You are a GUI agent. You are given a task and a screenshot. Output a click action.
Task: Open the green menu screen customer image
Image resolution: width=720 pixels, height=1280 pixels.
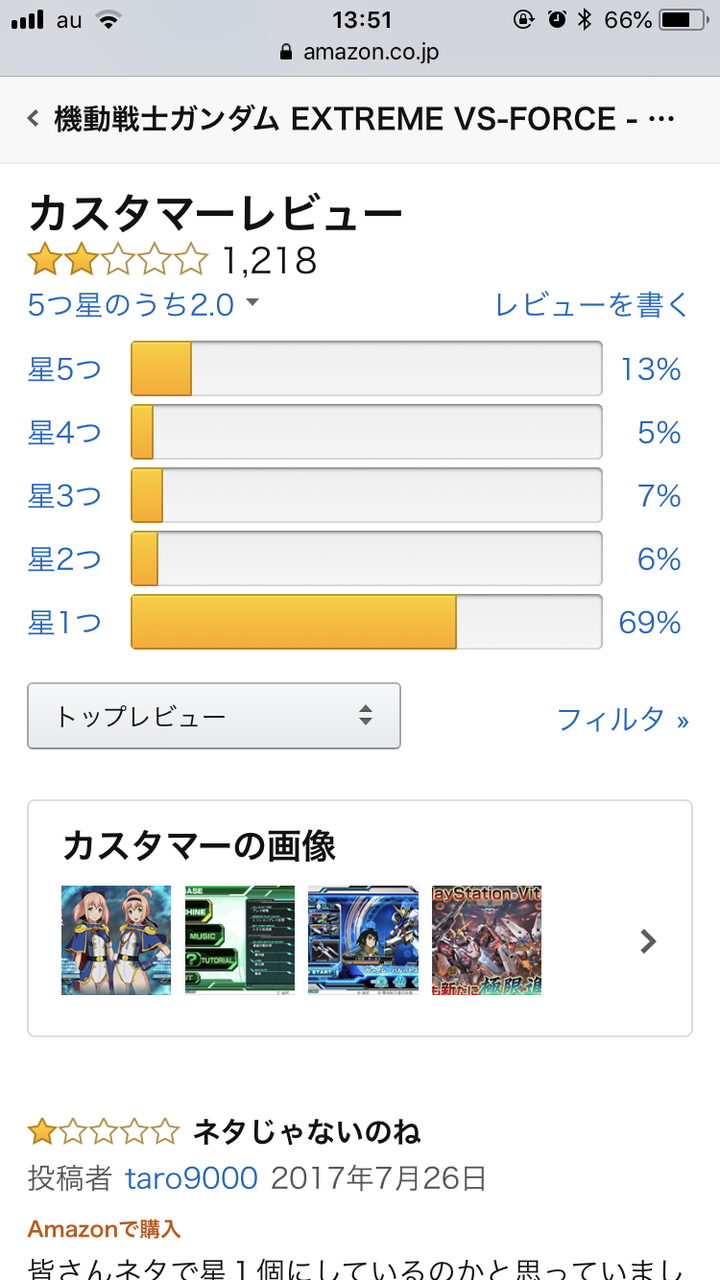pyautogui.click(x=240, y=940)
